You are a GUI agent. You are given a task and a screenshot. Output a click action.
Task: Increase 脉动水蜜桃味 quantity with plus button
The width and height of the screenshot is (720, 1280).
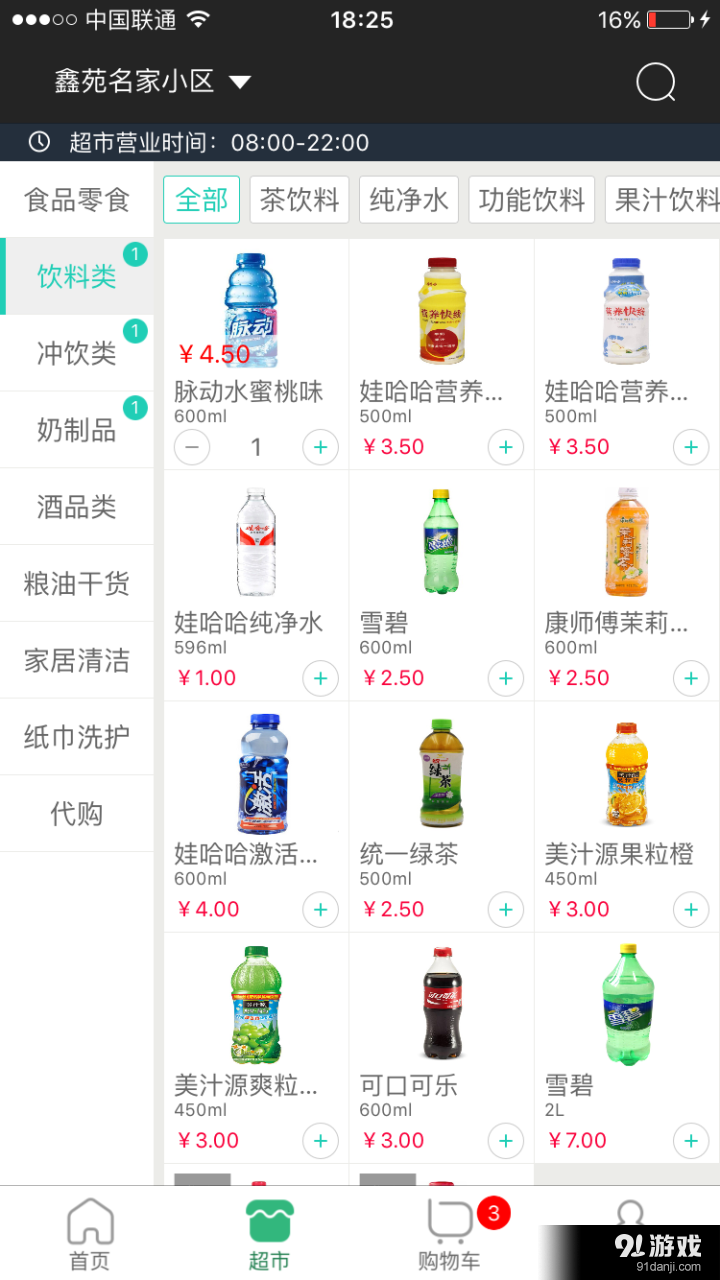point(320,447)
